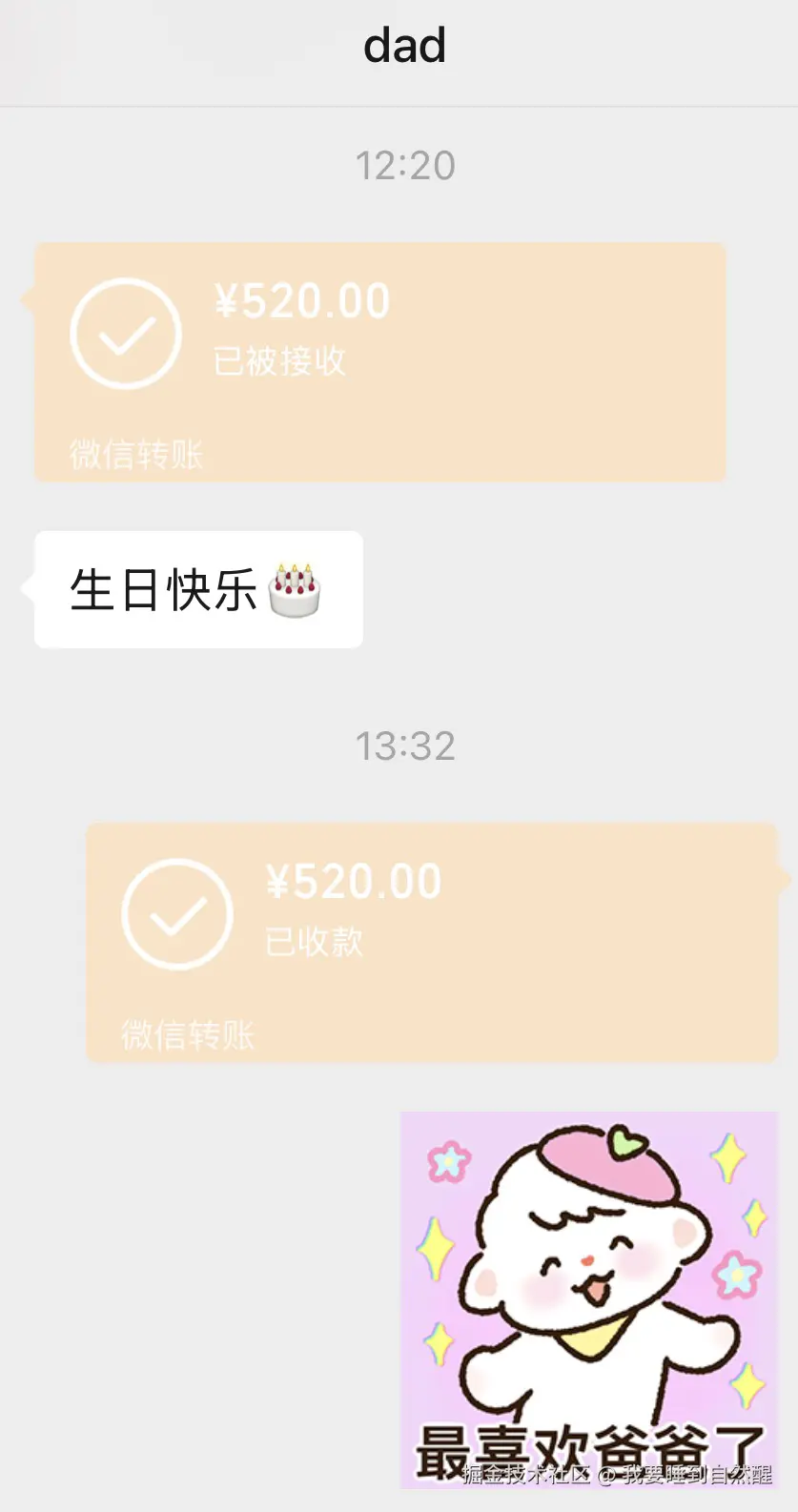Open the ¥520.00 已被接收 transfer card
This screenshot has height=1512, width=798.
[379, 362]
